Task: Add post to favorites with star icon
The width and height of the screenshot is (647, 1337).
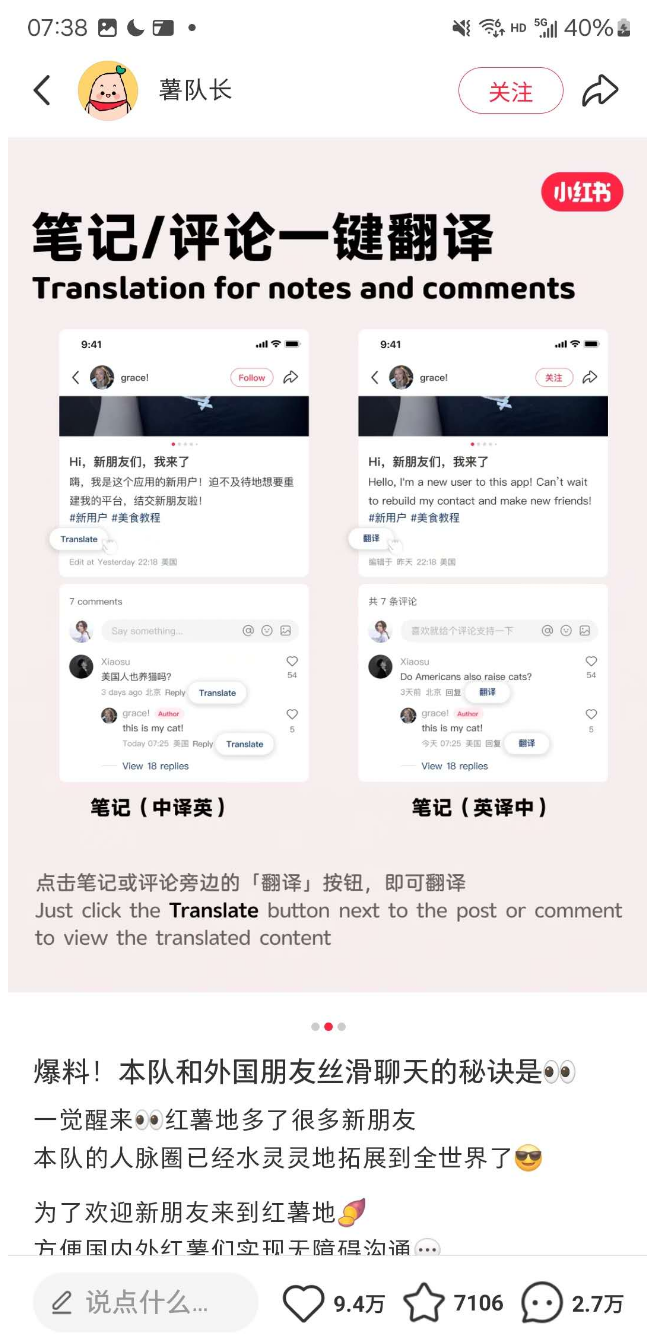Action: (x=424, y=1303)
